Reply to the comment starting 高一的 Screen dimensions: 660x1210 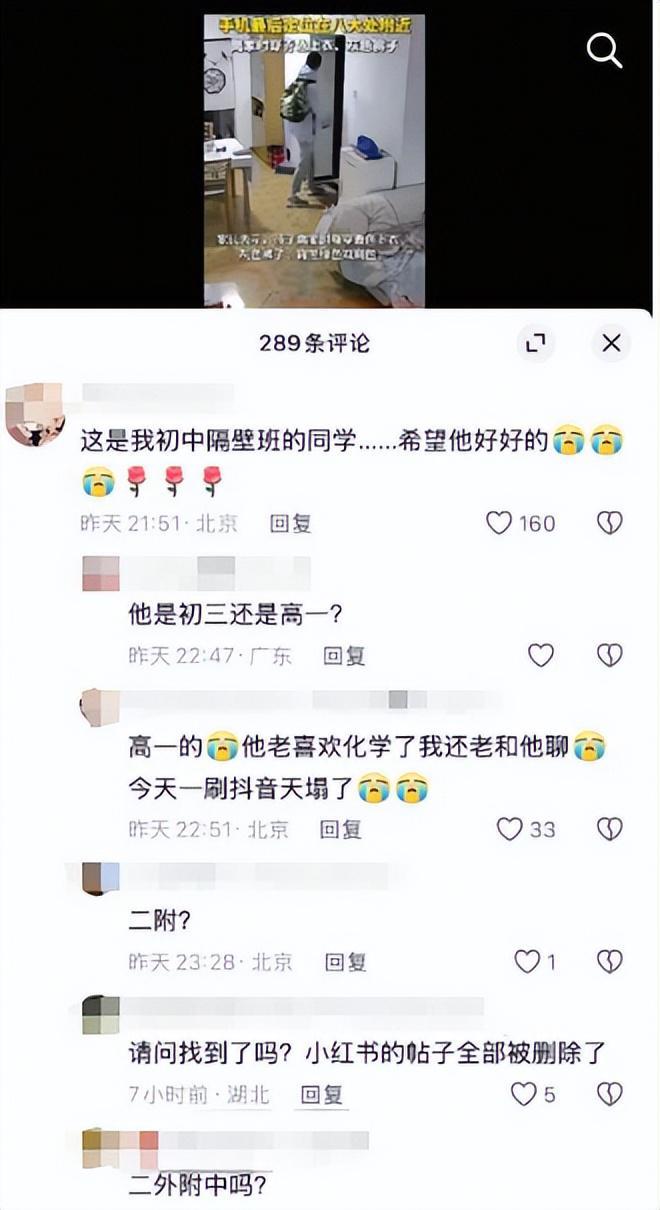tap(340, 829)
